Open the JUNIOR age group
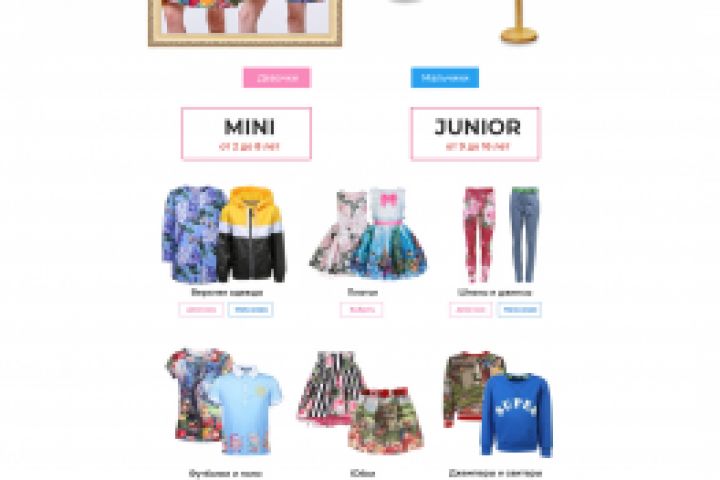Viewport: 720px width, 480px height. point(475,134)
